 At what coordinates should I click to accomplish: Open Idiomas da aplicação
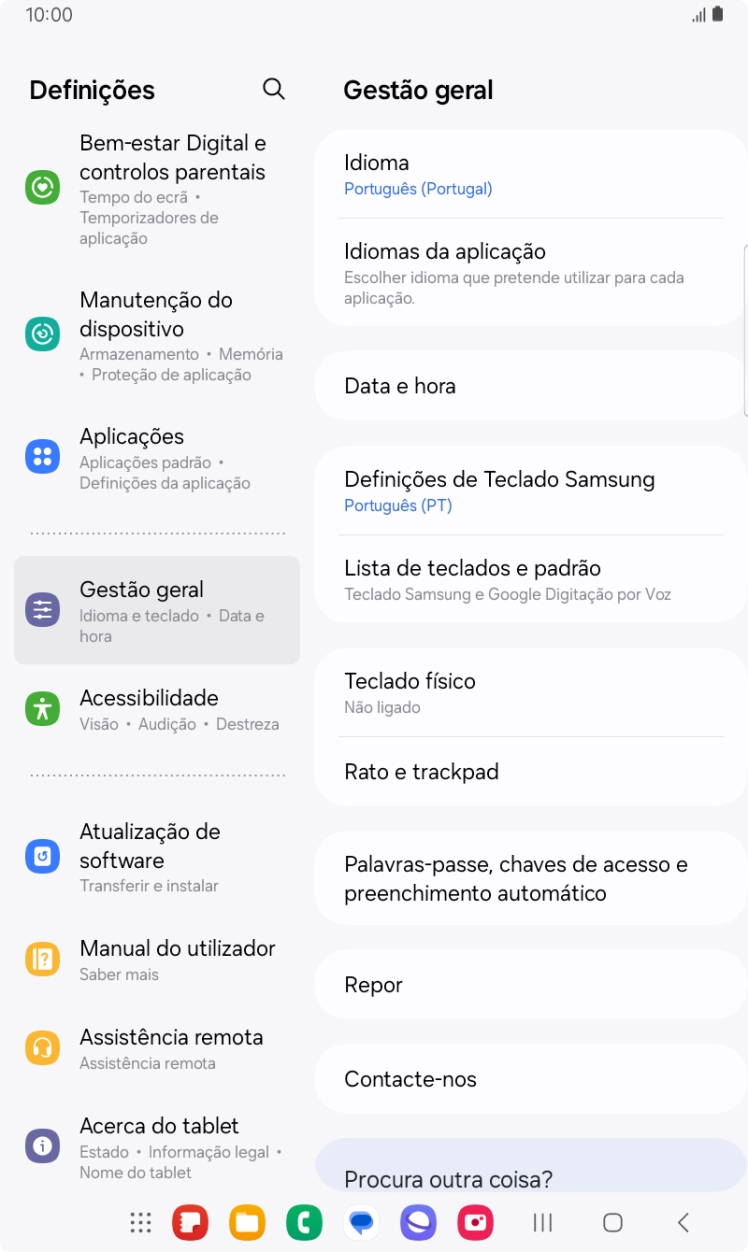coord(531,272)
